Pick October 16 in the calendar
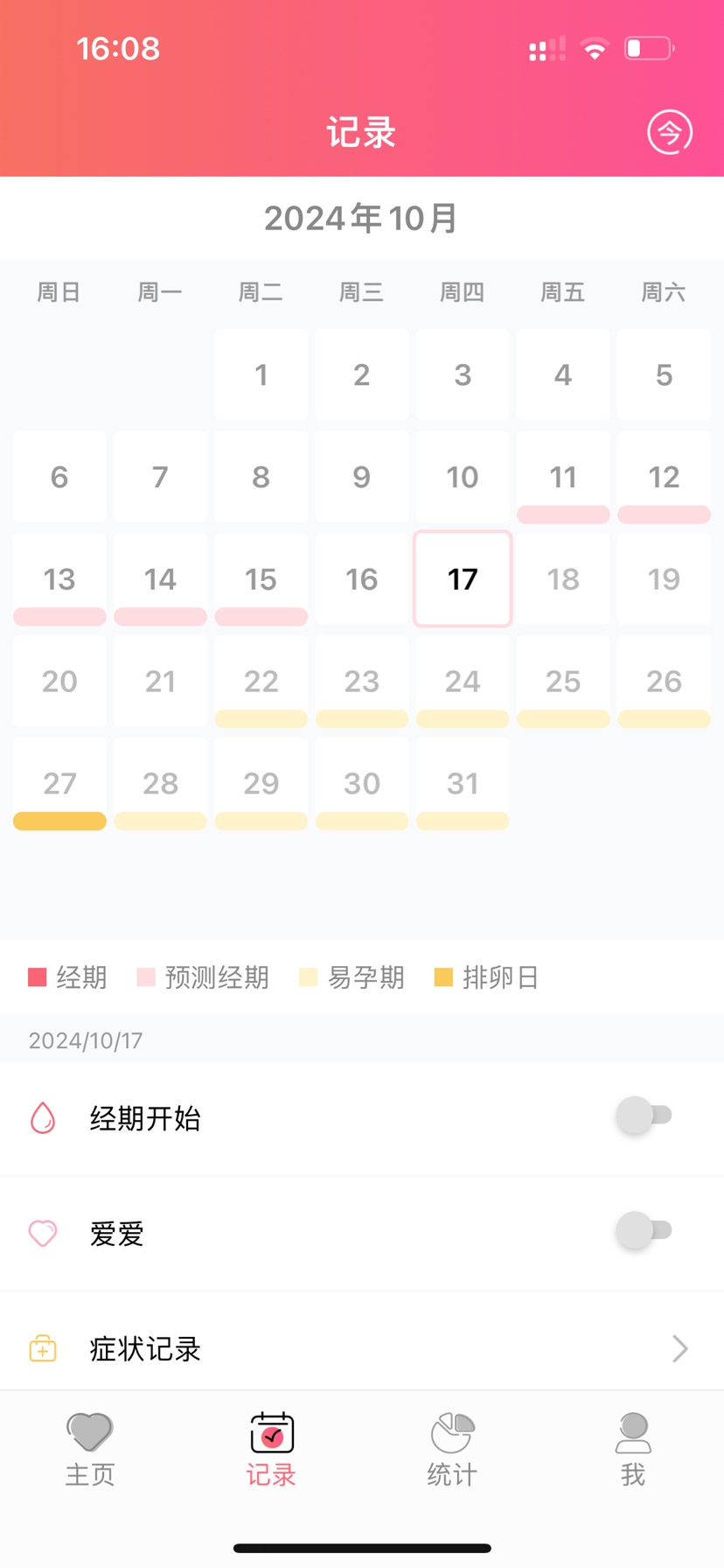The height and width of the screenshot is (1568, 724). coord(361,579)
